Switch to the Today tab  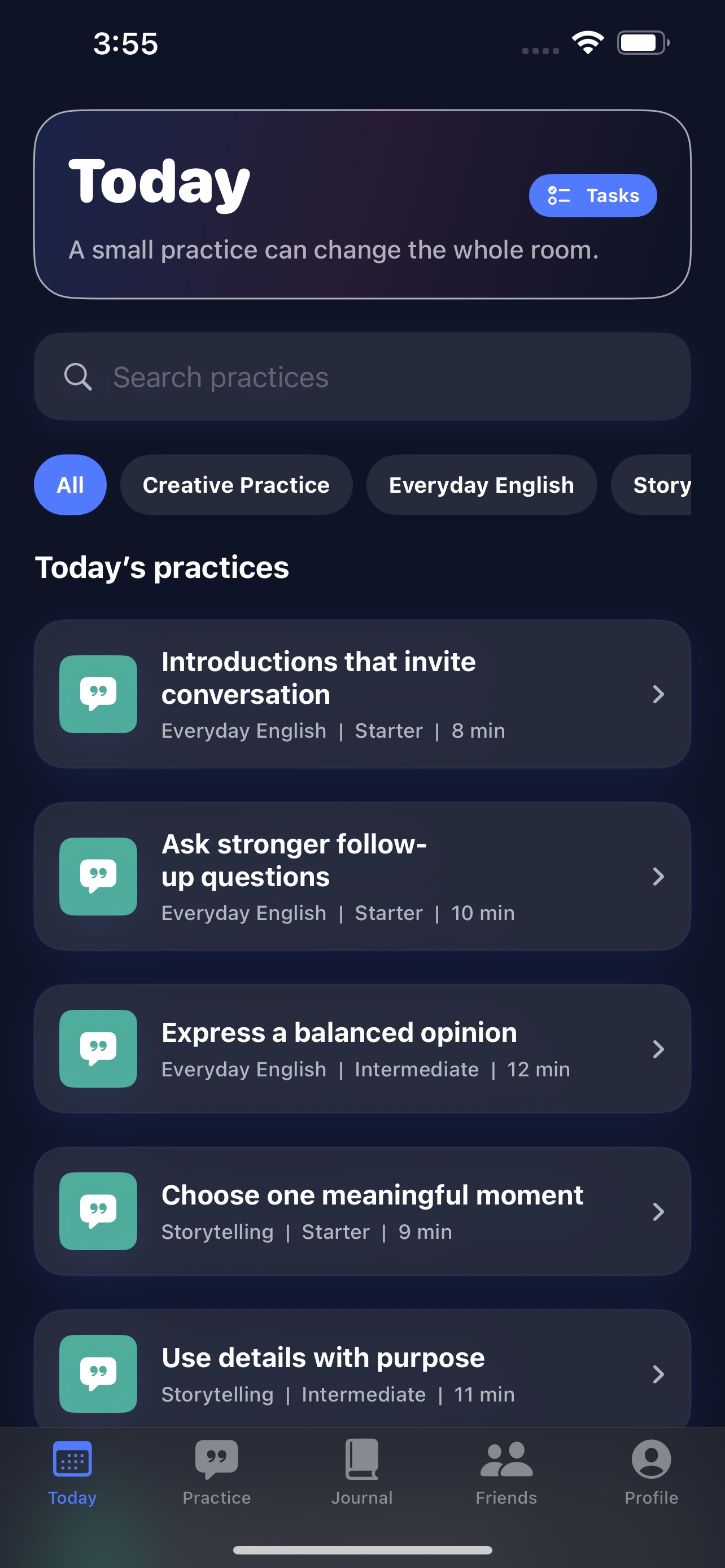click(x=72, y=1472)
